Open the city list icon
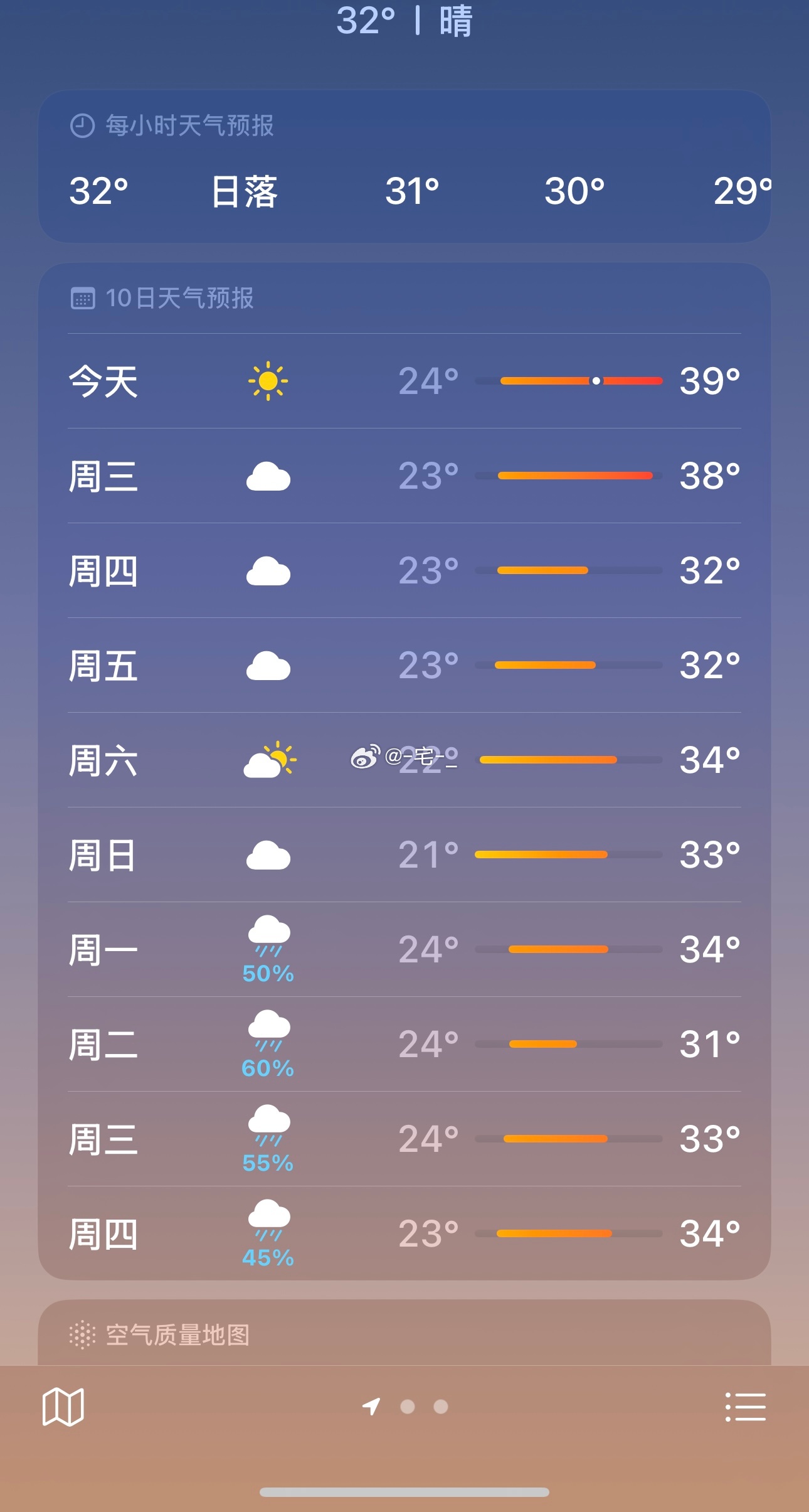 tap(745, 1407)
